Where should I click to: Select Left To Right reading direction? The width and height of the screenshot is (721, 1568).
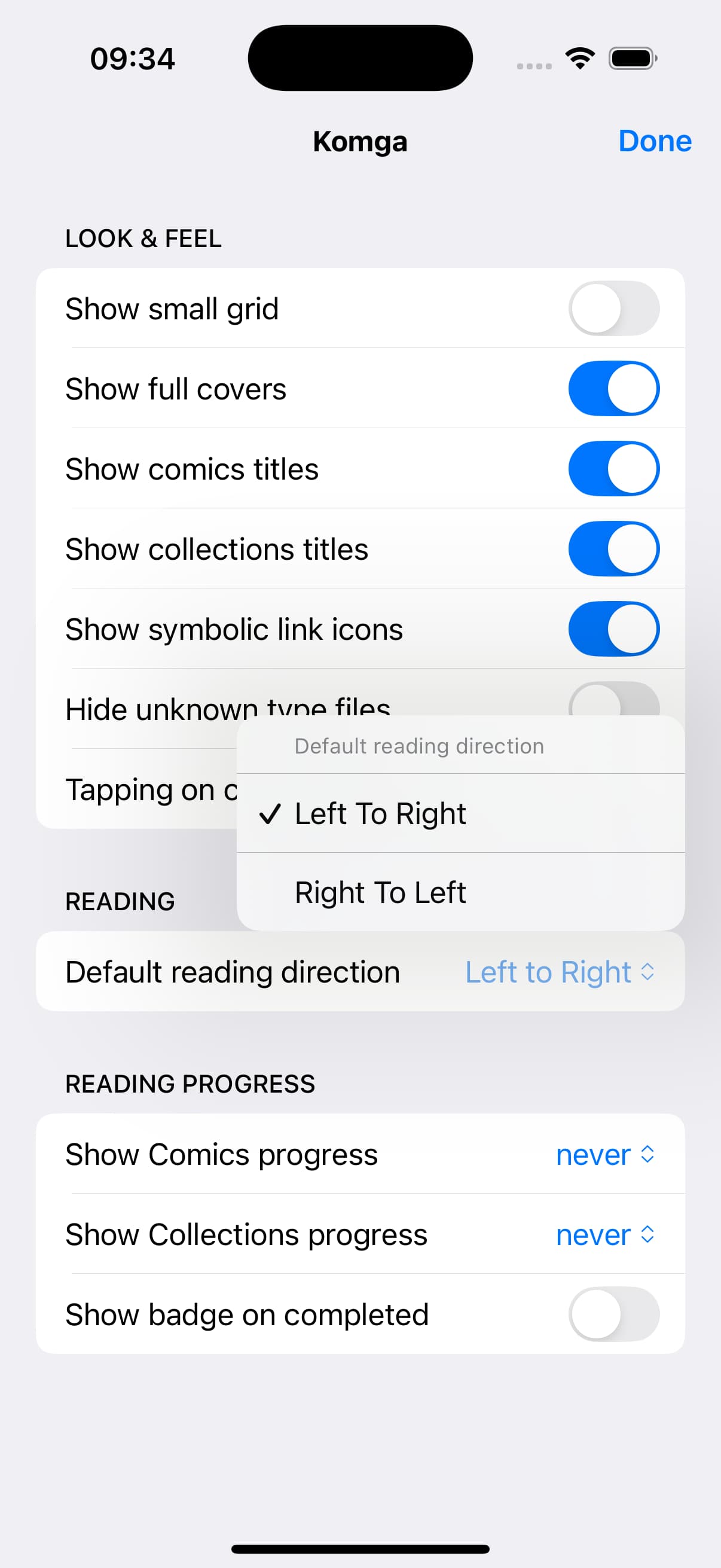coord(460,813)
